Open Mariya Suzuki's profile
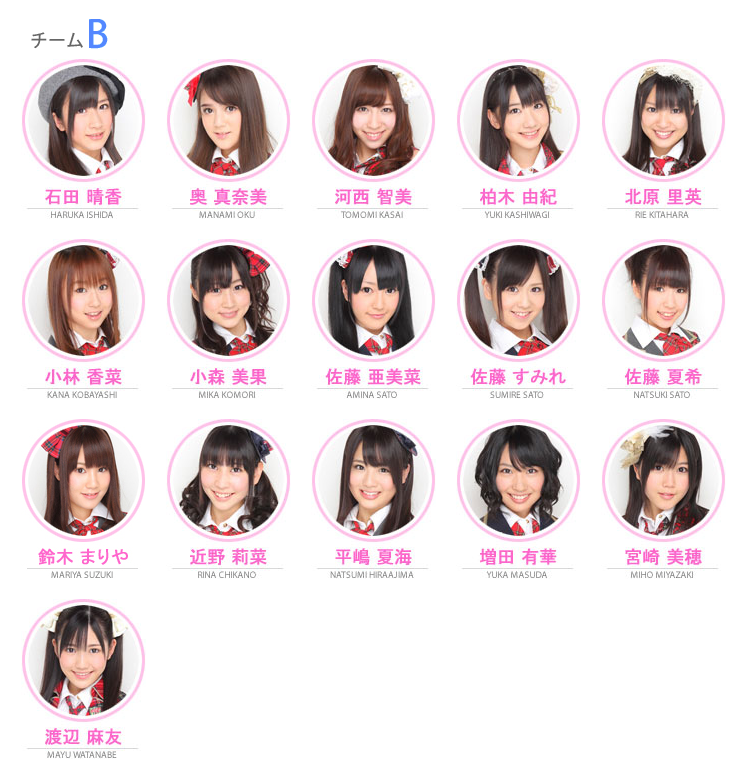 [x=83, y=480]
